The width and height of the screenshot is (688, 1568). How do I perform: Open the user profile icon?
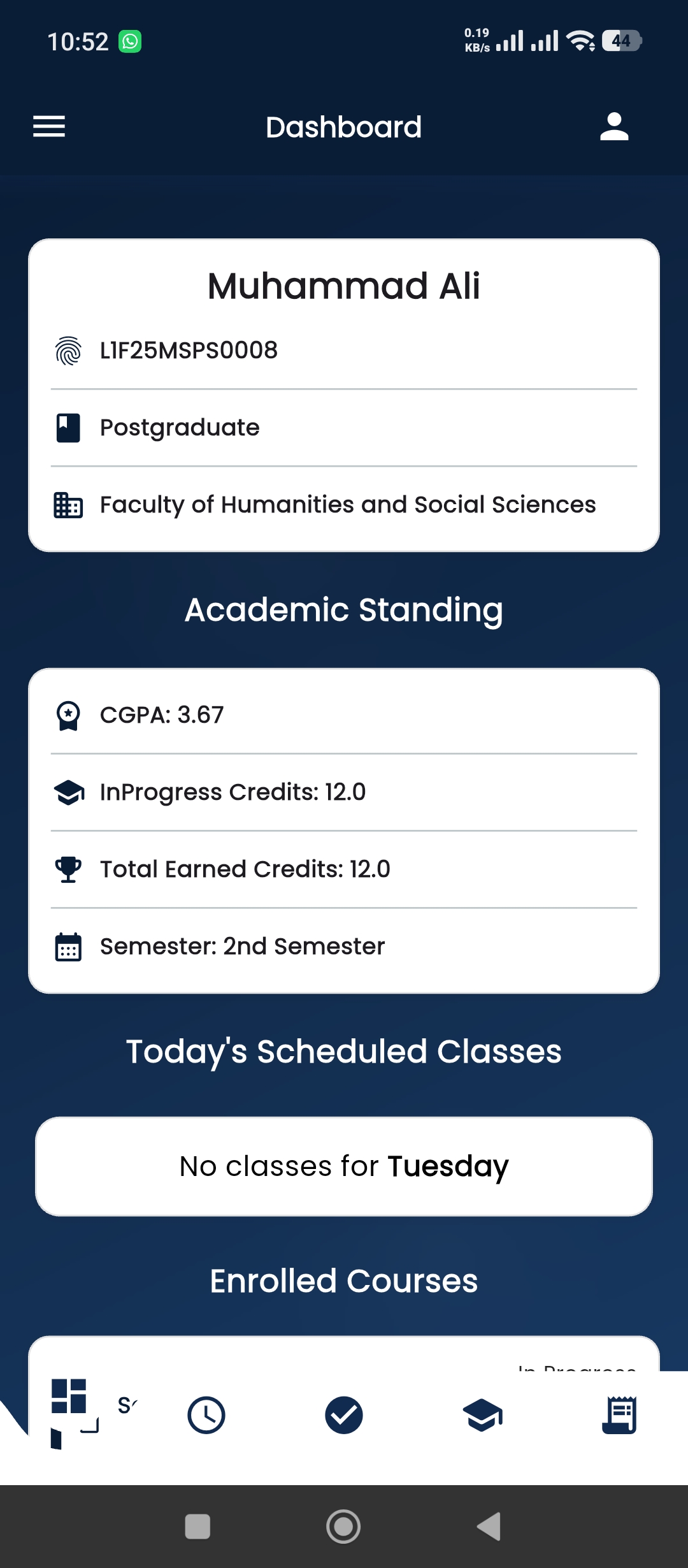(x=614, y=126)
